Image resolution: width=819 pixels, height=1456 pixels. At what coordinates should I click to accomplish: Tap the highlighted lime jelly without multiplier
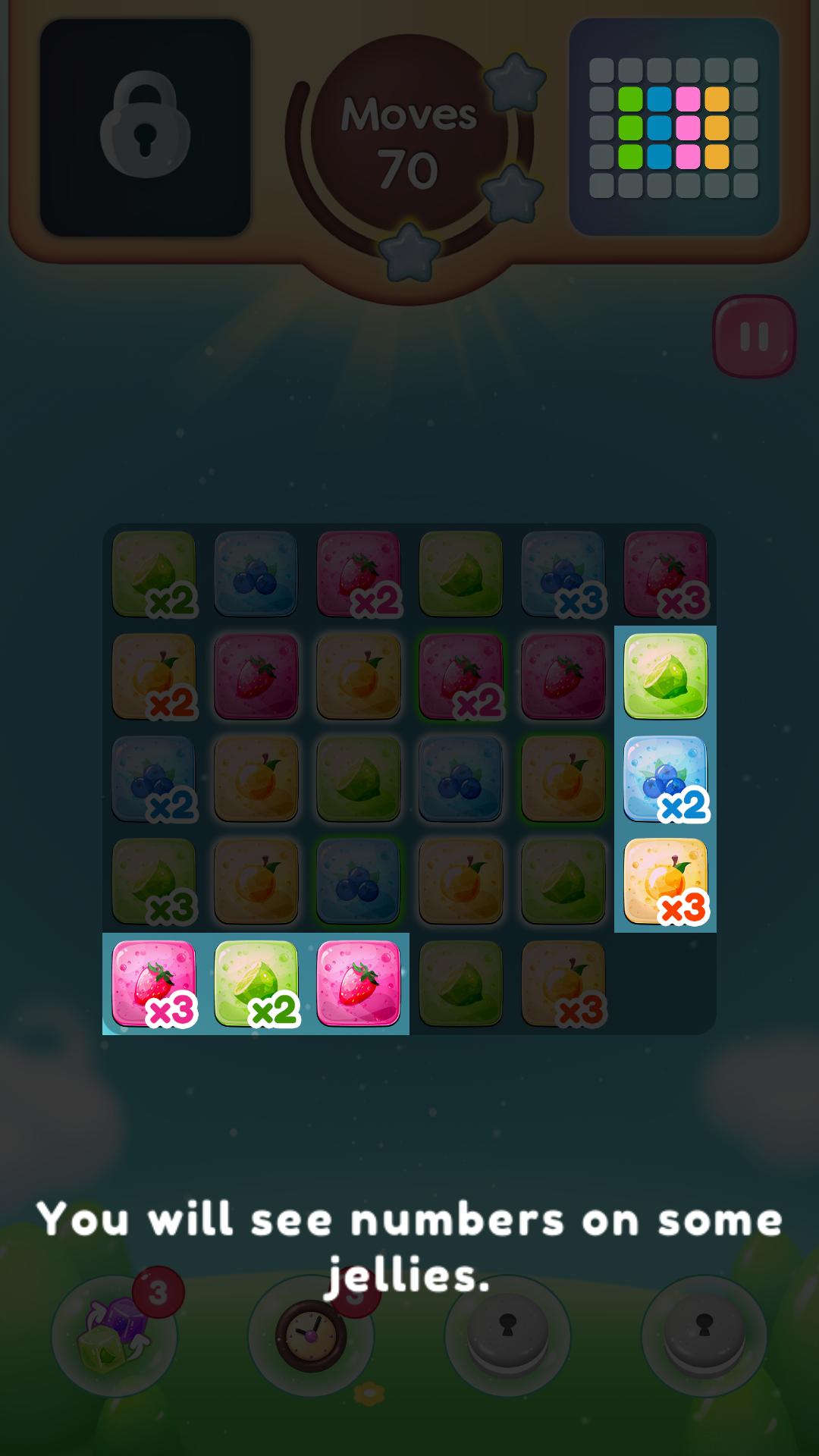point(665,676)
